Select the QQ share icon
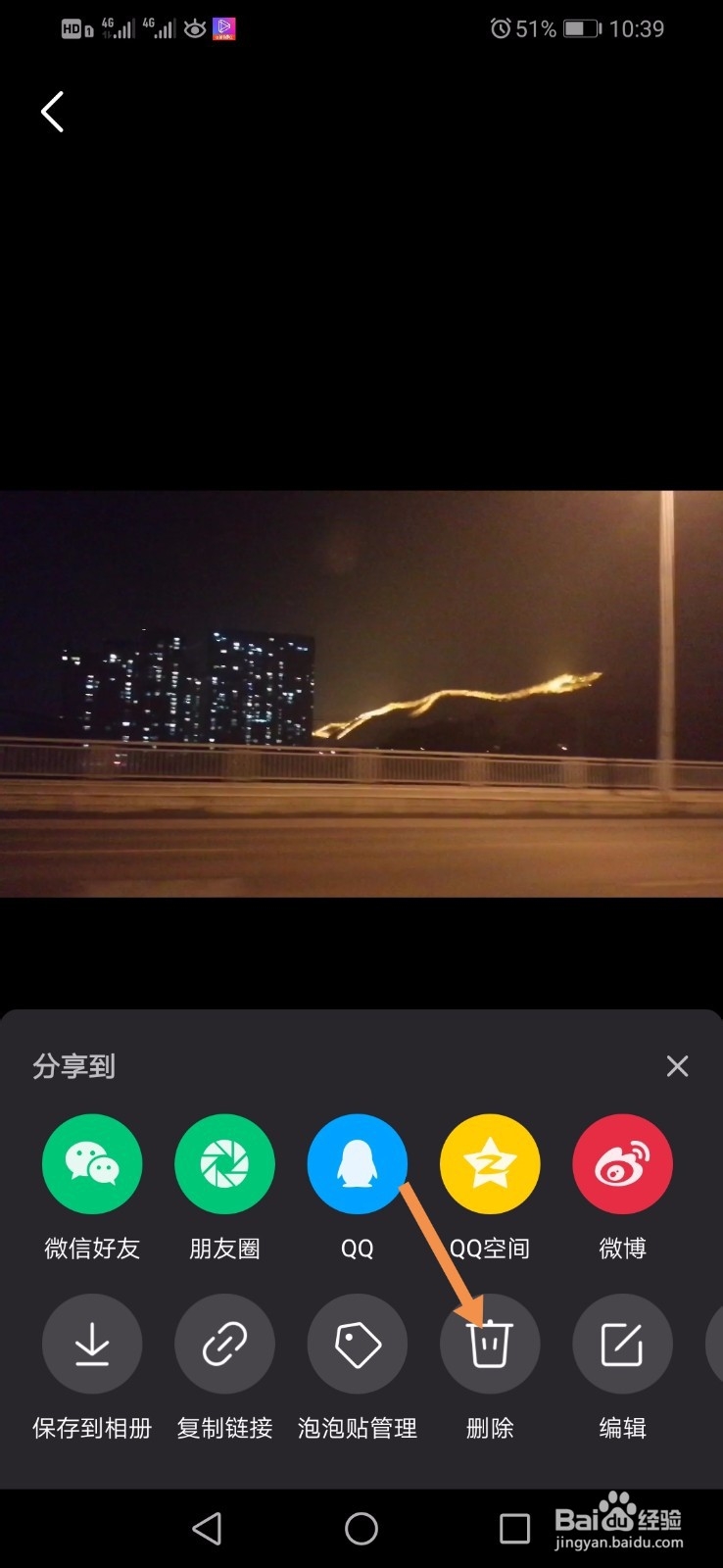 click(357, 1163)
